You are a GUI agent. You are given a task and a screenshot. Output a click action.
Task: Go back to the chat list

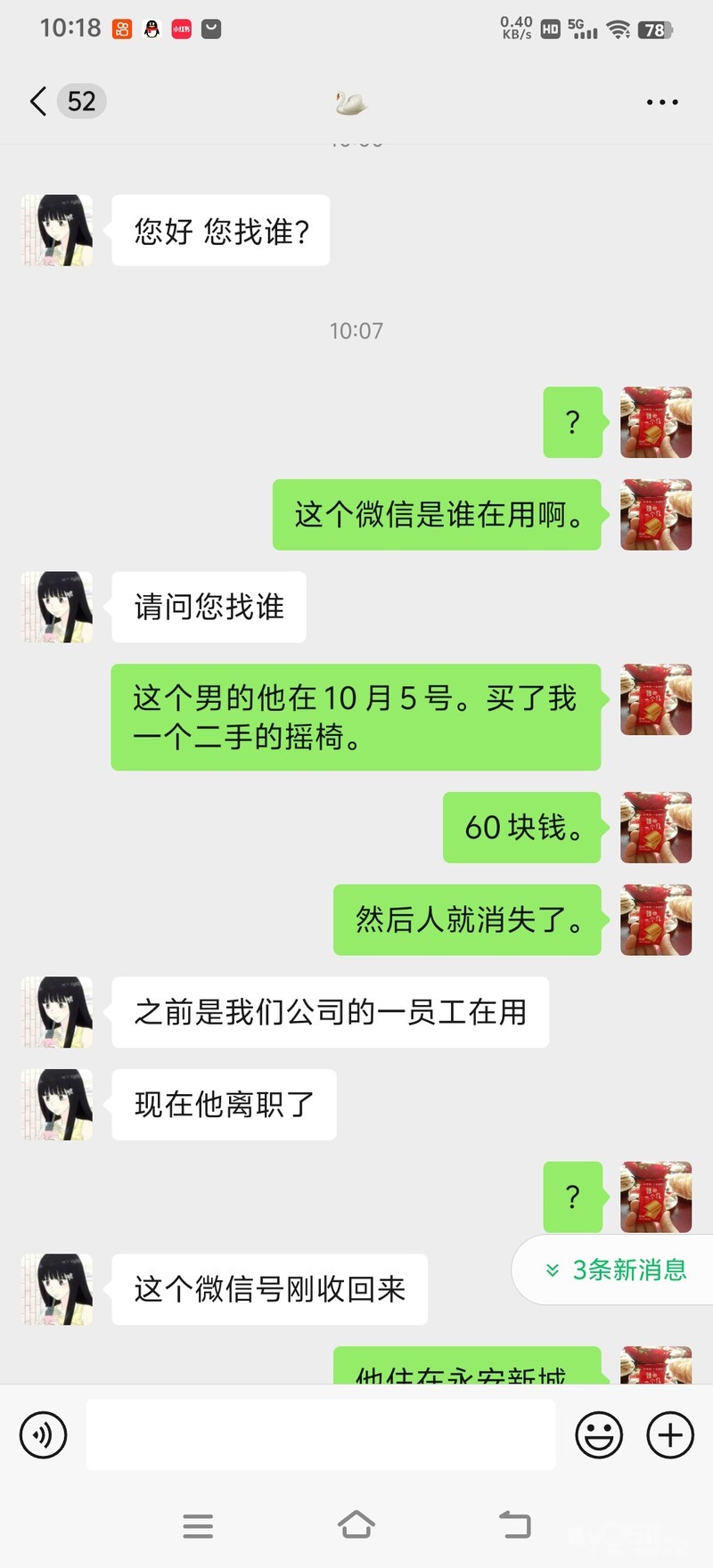click(39, 102)
